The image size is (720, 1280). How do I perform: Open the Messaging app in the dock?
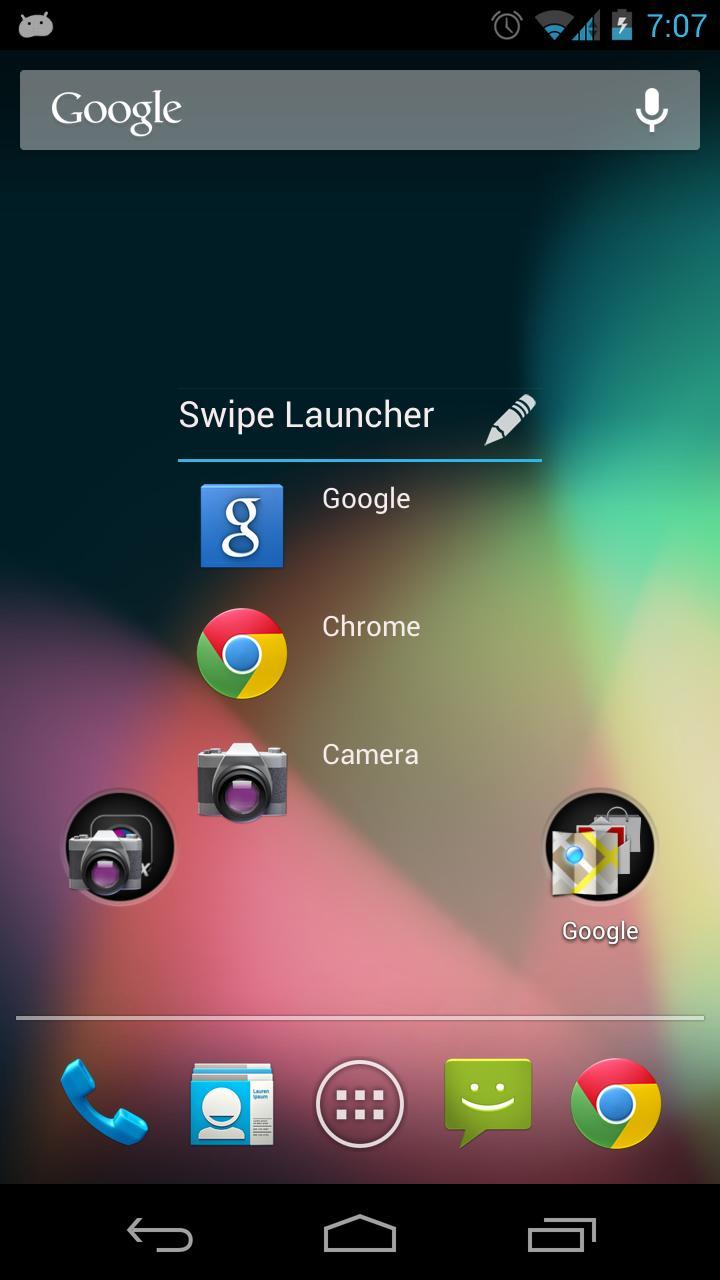click(x=488, y=1103)
